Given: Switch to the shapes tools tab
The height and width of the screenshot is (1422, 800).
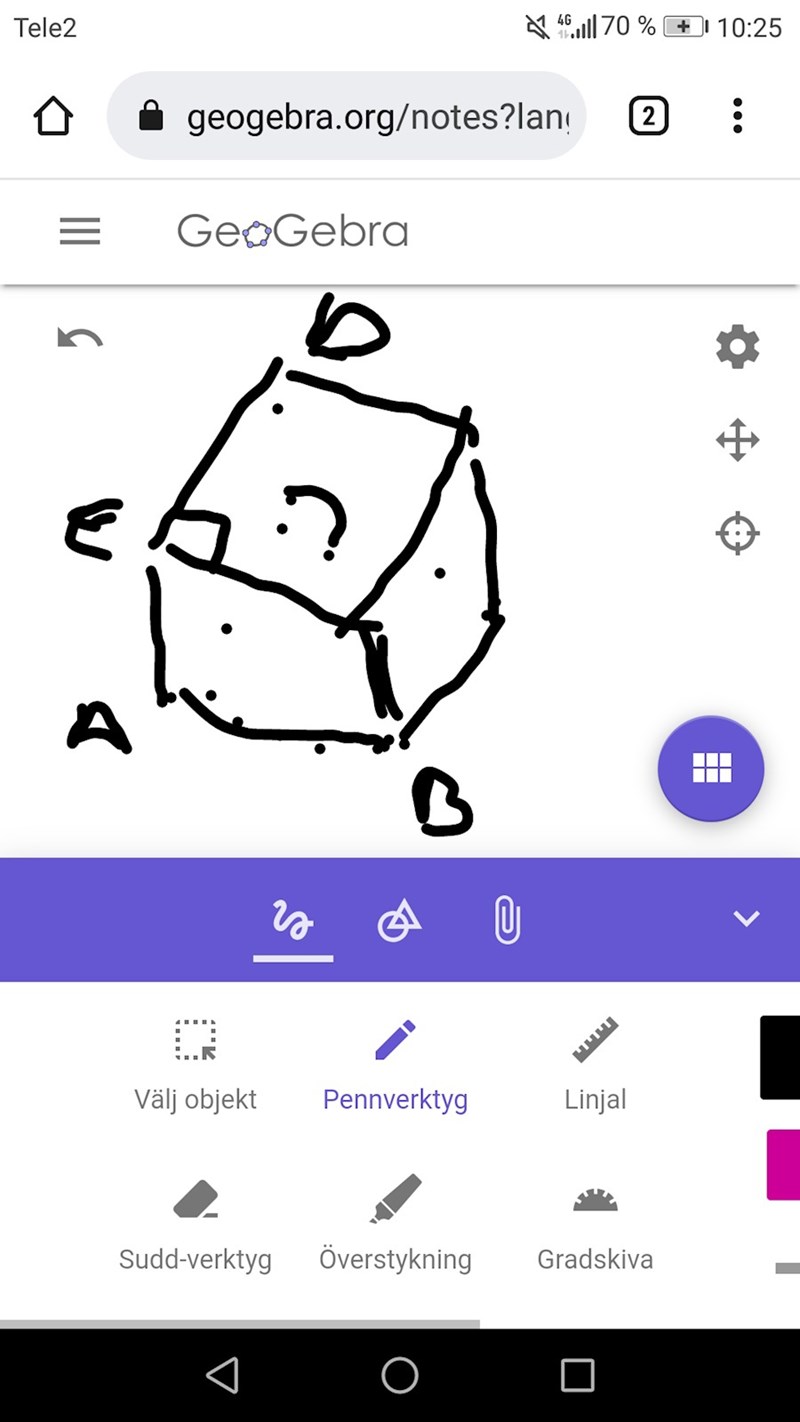Looking at the screenshot, I should coord(399,920).
